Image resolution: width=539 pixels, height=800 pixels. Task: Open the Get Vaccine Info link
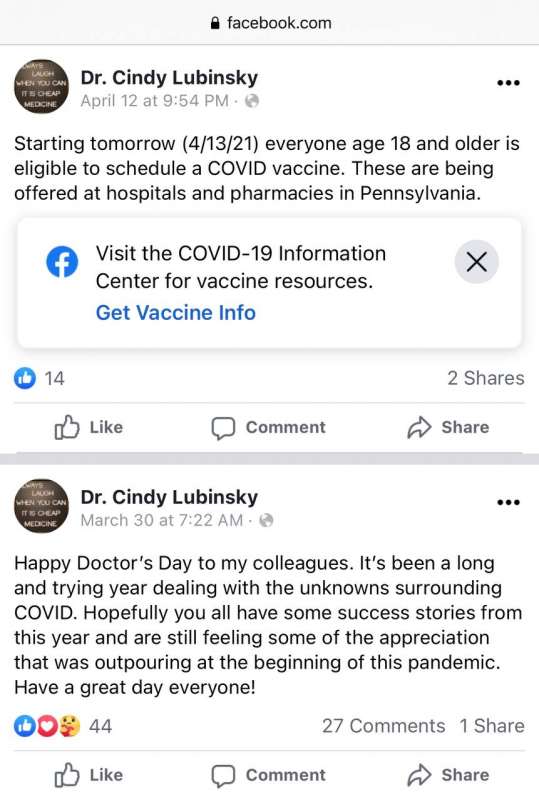coord(176,313)
